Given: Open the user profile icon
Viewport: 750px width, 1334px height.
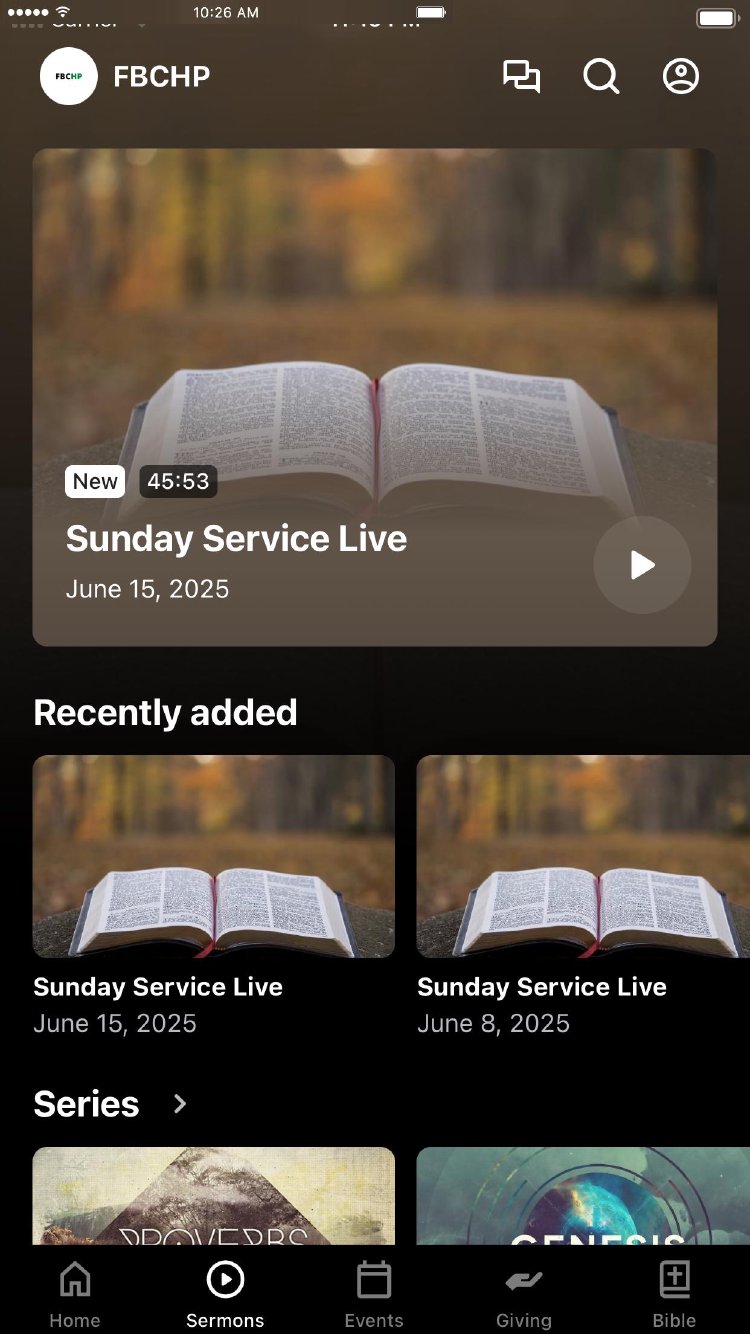Looking at the screenshot, I should click(x=681, y=77).
